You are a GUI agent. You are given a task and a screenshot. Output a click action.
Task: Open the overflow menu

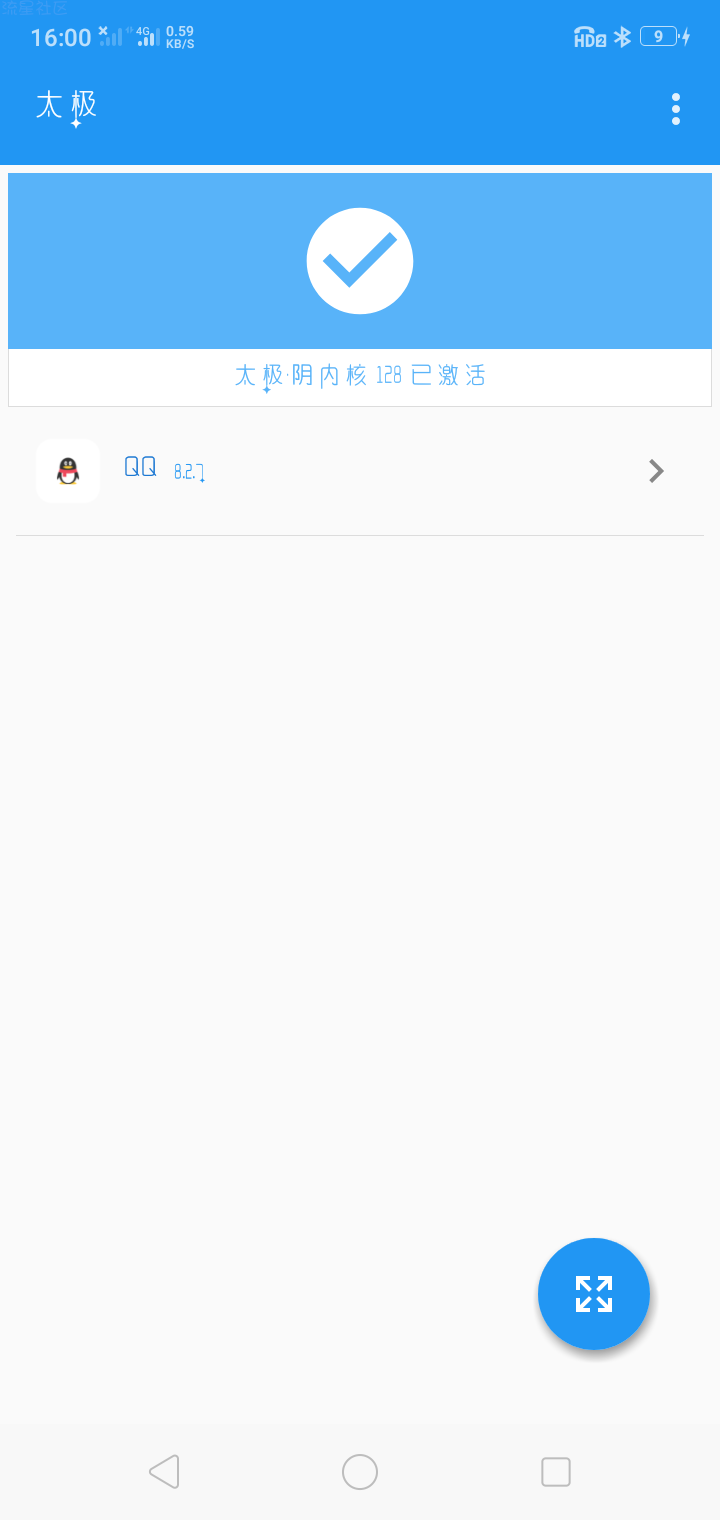pyautogui.click(x=676, y=109)
